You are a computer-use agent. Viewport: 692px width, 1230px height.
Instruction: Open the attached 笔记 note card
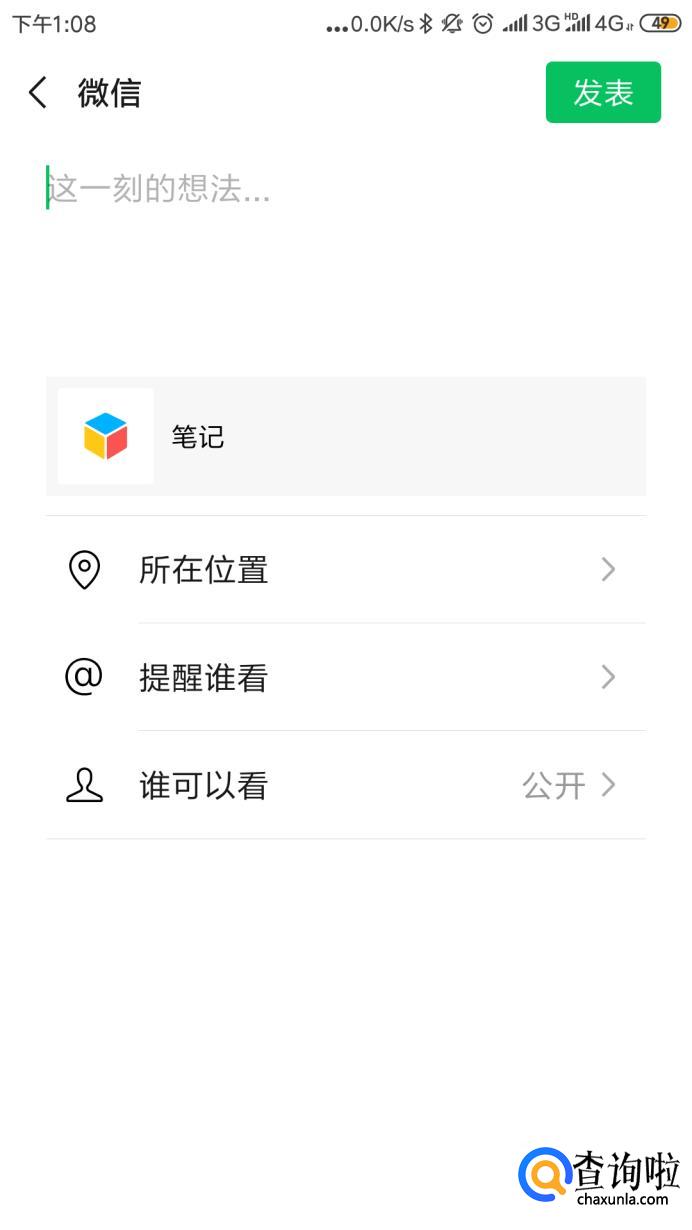[x=345, y=436]
